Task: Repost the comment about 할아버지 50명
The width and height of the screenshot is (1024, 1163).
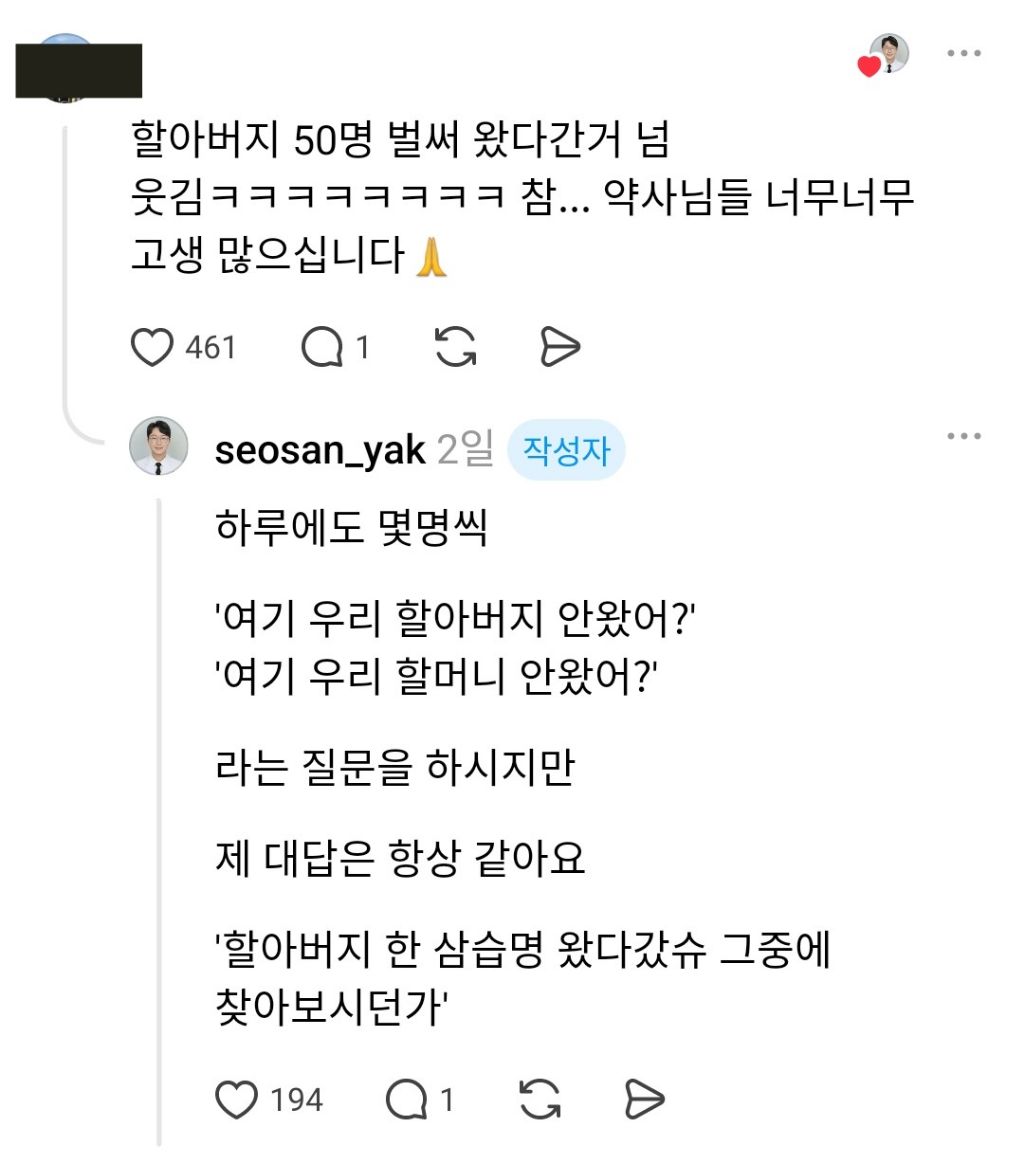Action: pos(455,347)
